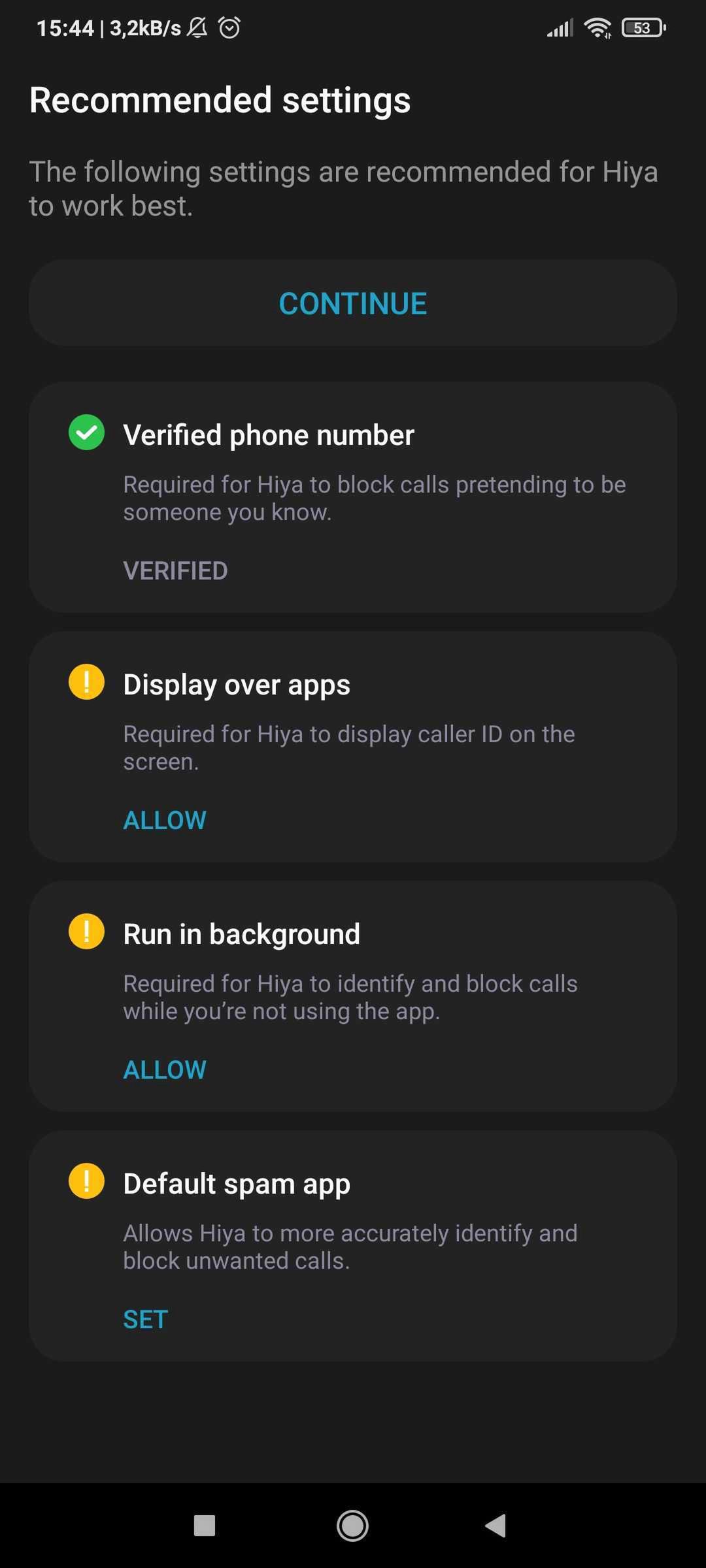Go back using the system back button
Viewport: 706px width, 1568px height.
(x=496, y=1526)
